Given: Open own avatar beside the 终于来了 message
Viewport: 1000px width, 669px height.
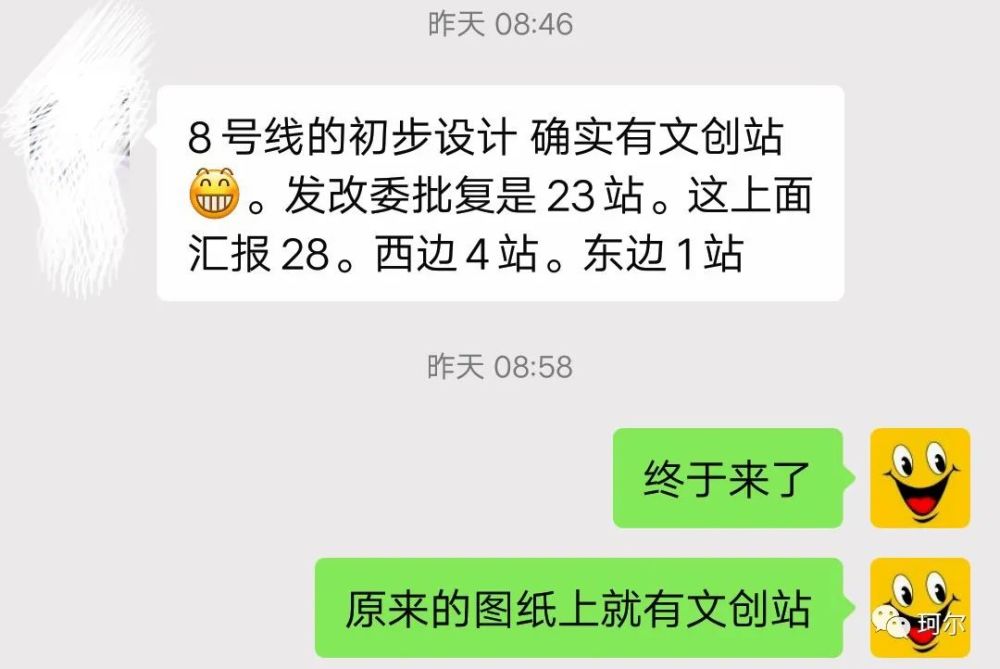Looking at the screenshot, I should coord(920,478).
